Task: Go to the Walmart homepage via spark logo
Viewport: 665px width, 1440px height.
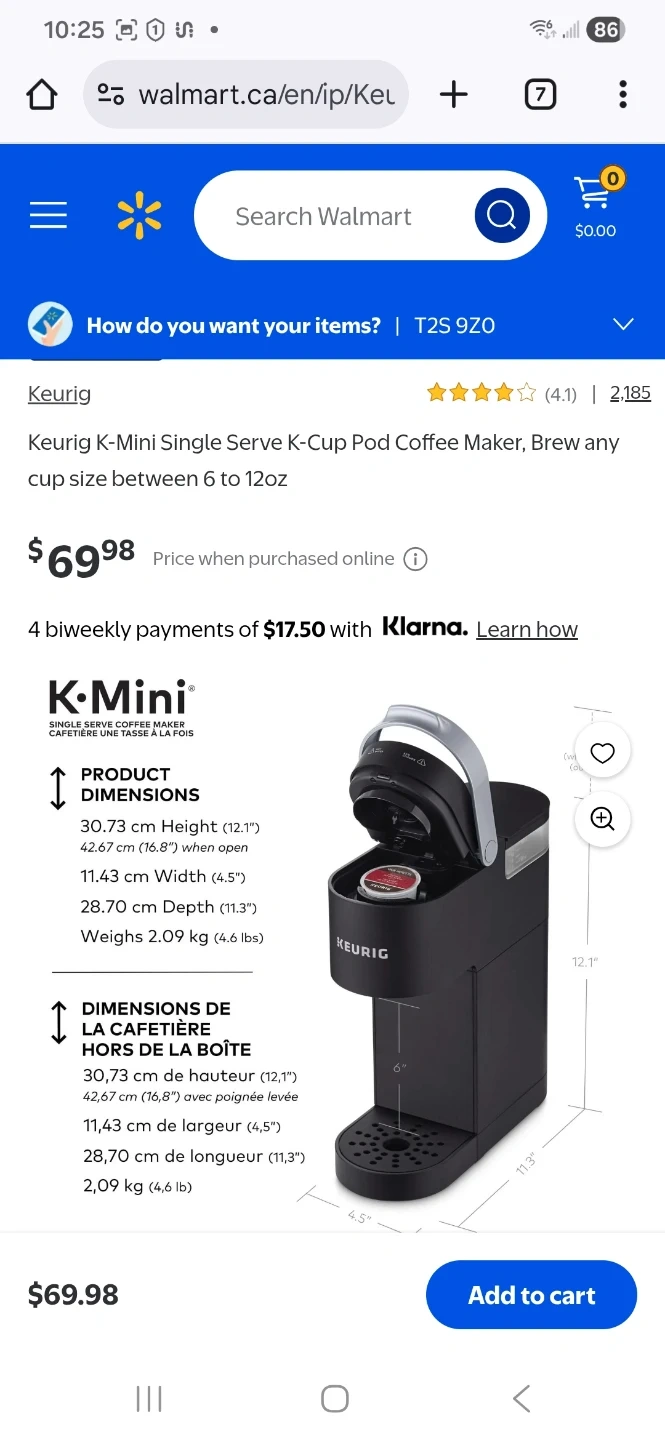Action: click(x=139, y=216)
